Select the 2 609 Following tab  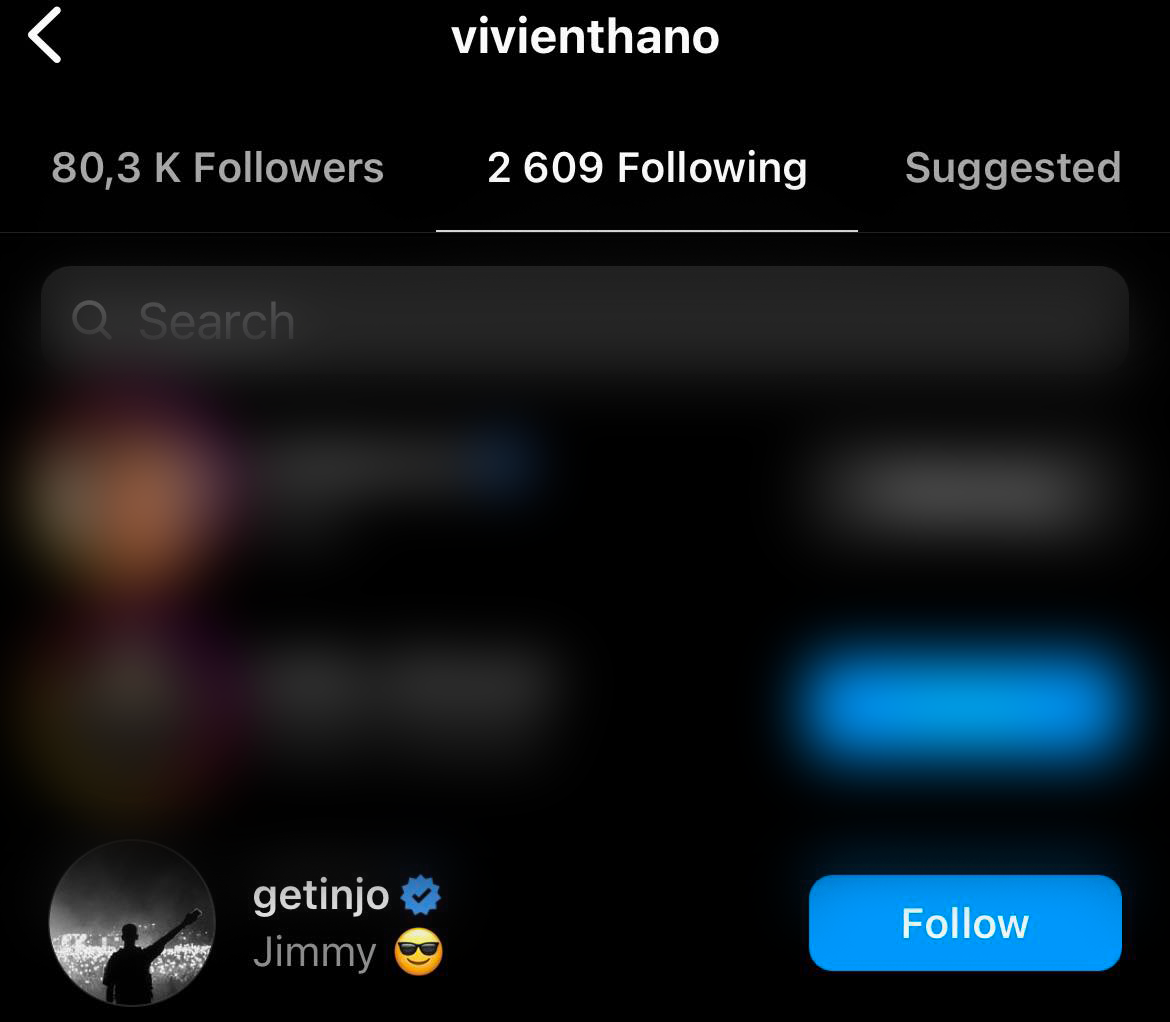[647, 168]
